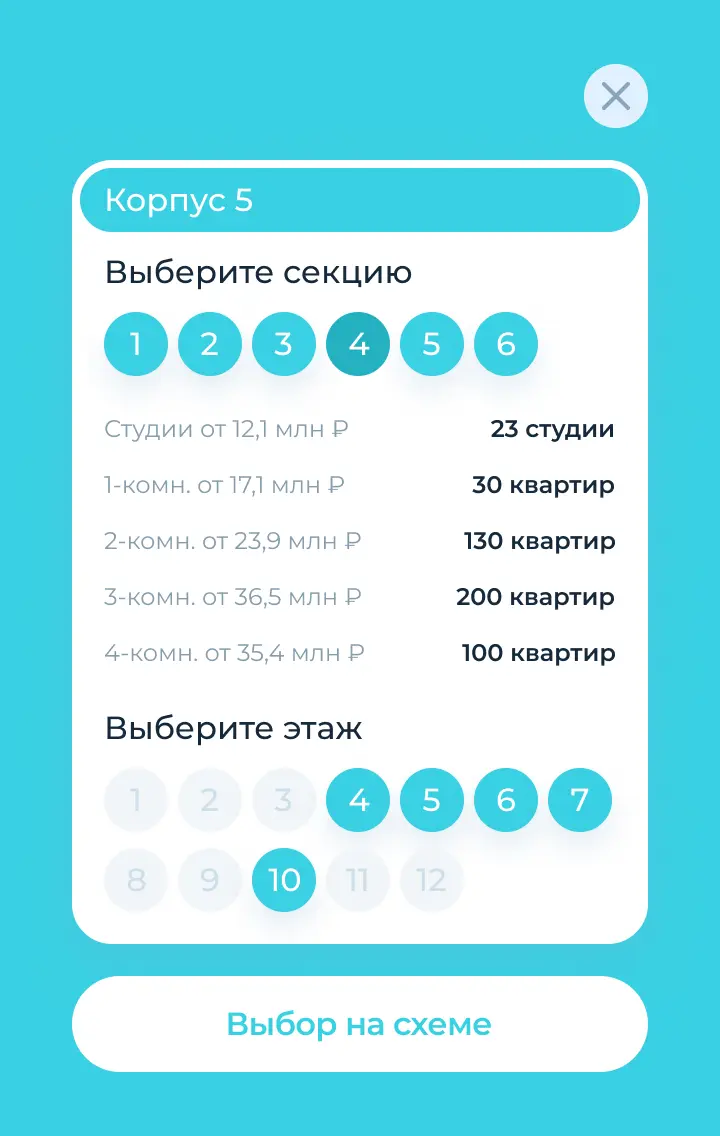The image size is (720, 1136).
Task: Select floor 7
Action: (x=580, y=800)
